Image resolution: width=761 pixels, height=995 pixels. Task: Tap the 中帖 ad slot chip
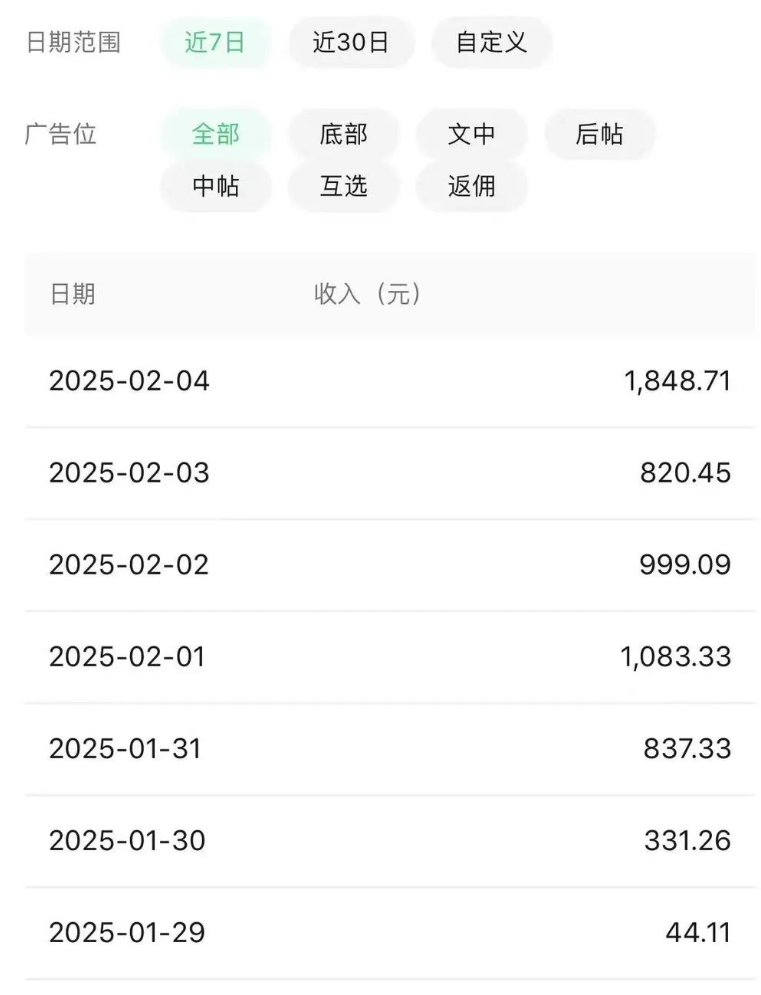point(216,186)
